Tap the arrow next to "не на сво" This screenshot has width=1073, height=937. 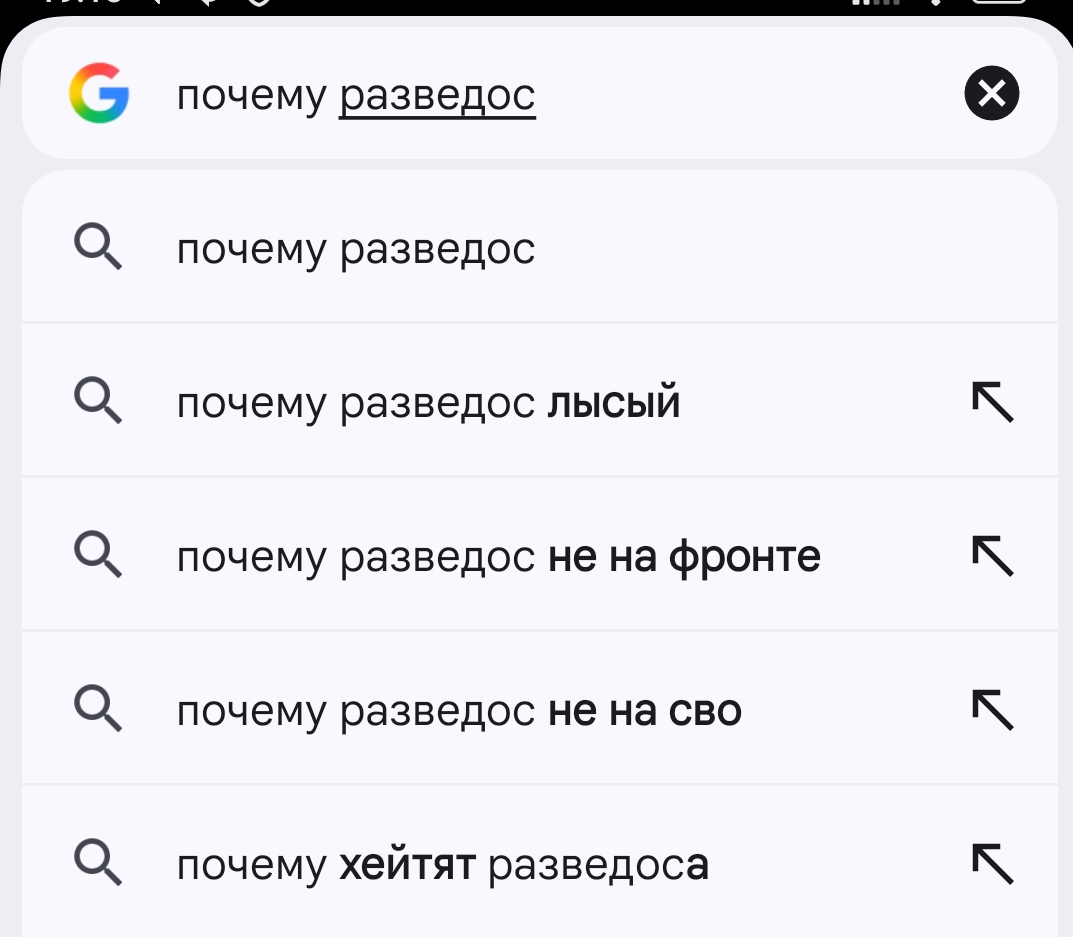(x=992, y=710)
